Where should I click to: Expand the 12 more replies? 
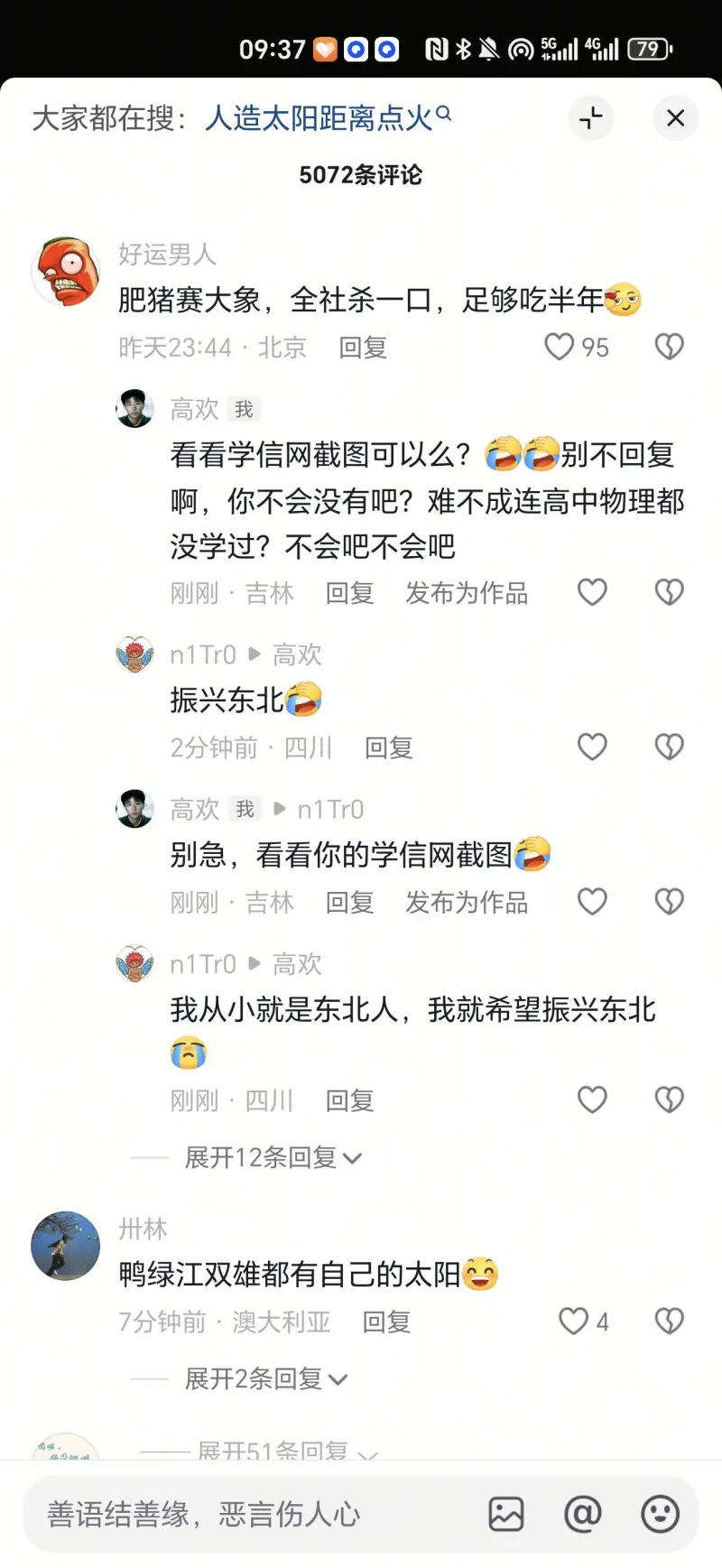pyautogui.click(x=273, y=1157)
